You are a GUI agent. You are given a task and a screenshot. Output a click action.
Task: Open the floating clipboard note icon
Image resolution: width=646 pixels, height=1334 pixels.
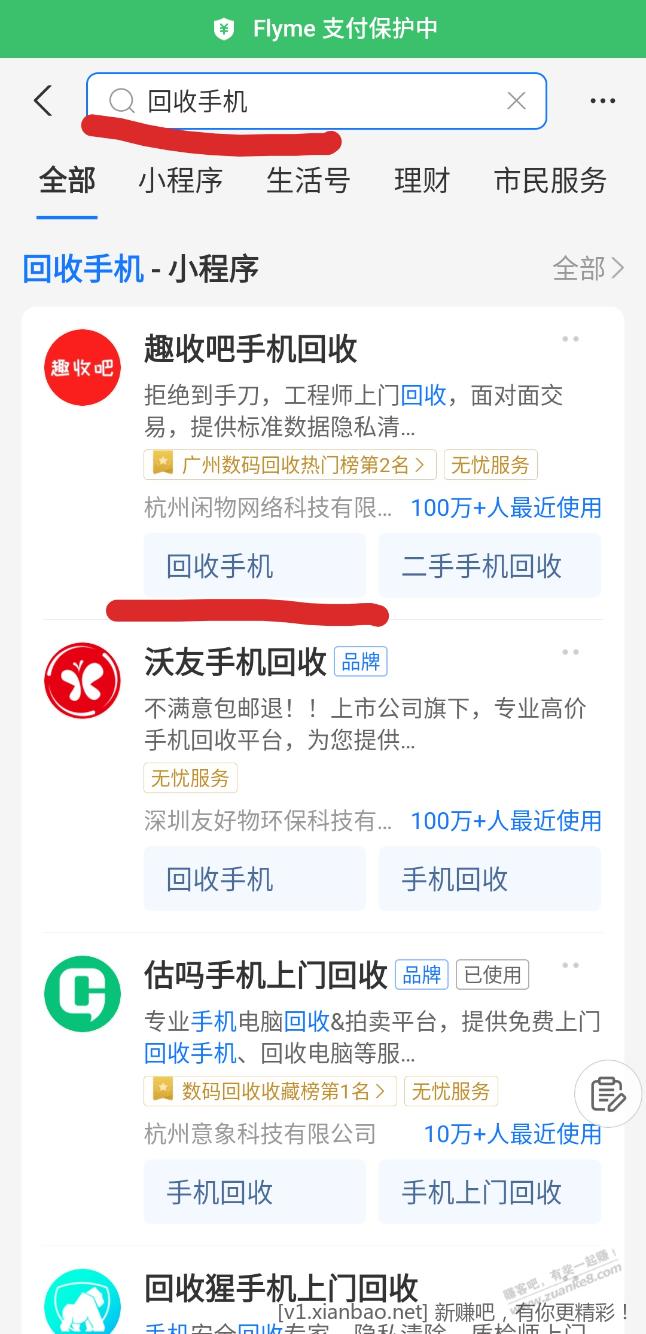[x=608, y=1095]
